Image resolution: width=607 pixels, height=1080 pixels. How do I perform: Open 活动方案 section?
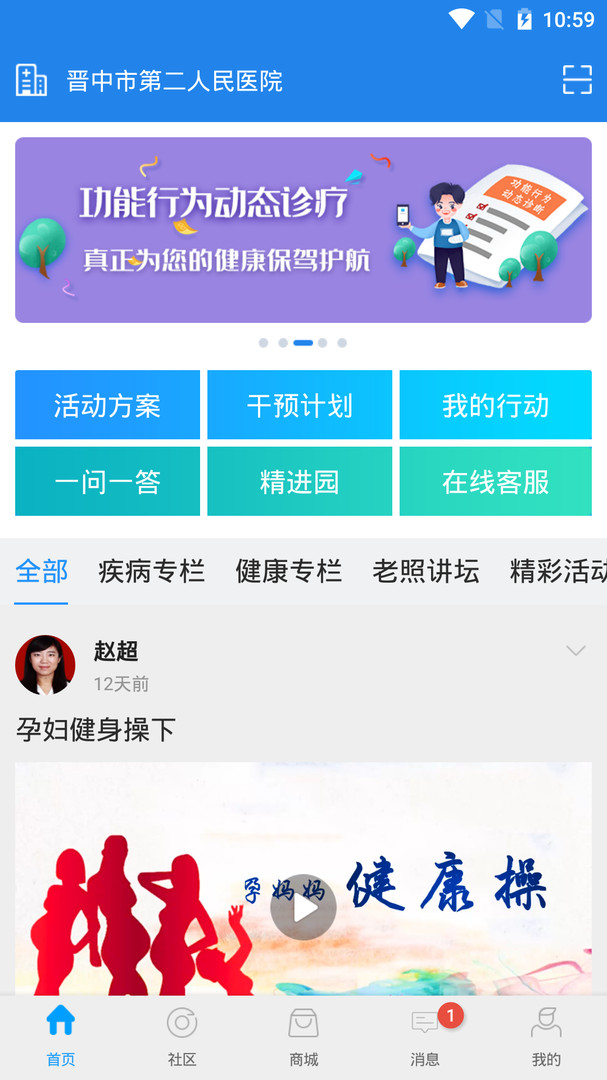(x=107, y=405)
